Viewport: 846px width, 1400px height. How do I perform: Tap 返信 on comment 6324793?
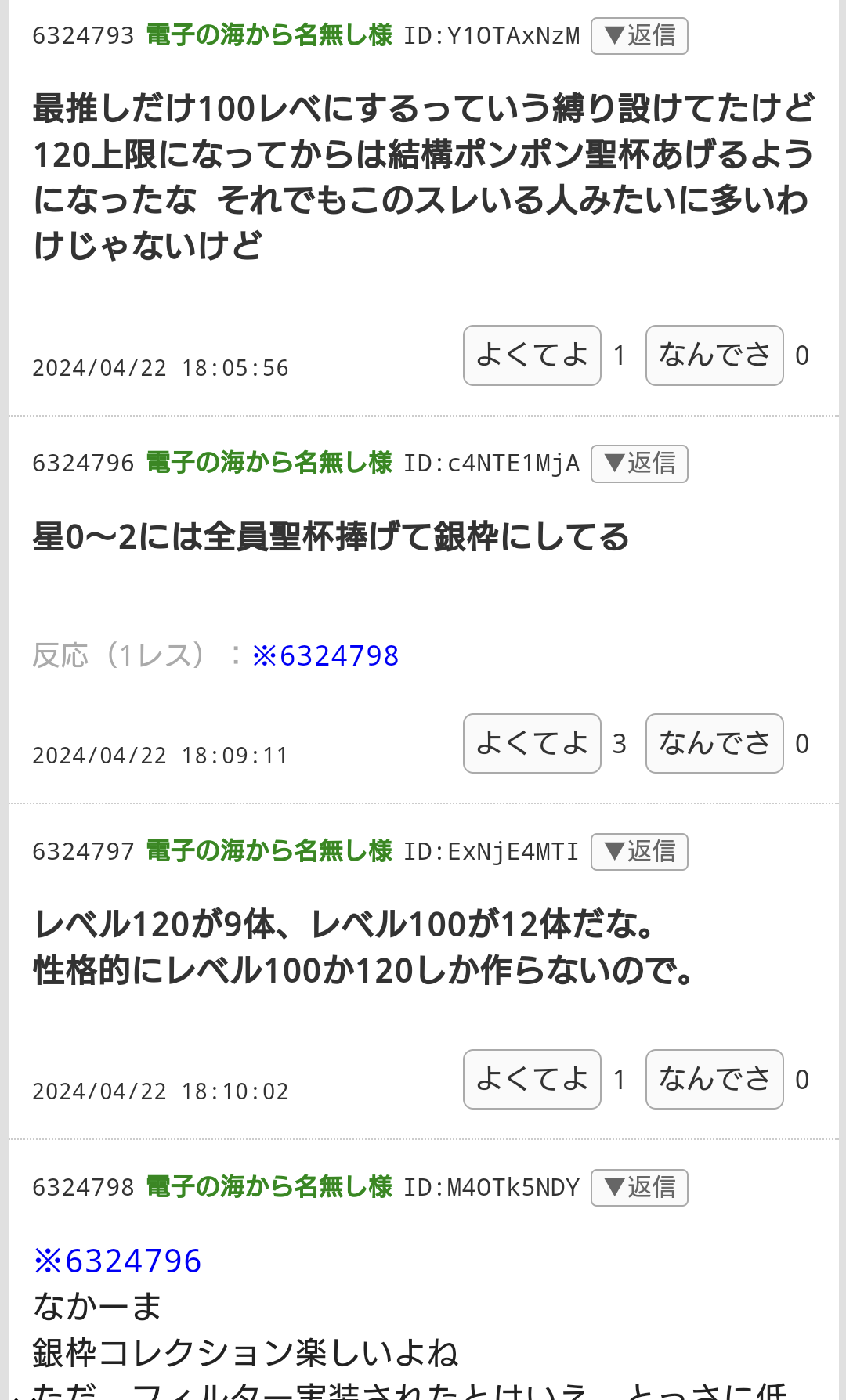point(639,36)
